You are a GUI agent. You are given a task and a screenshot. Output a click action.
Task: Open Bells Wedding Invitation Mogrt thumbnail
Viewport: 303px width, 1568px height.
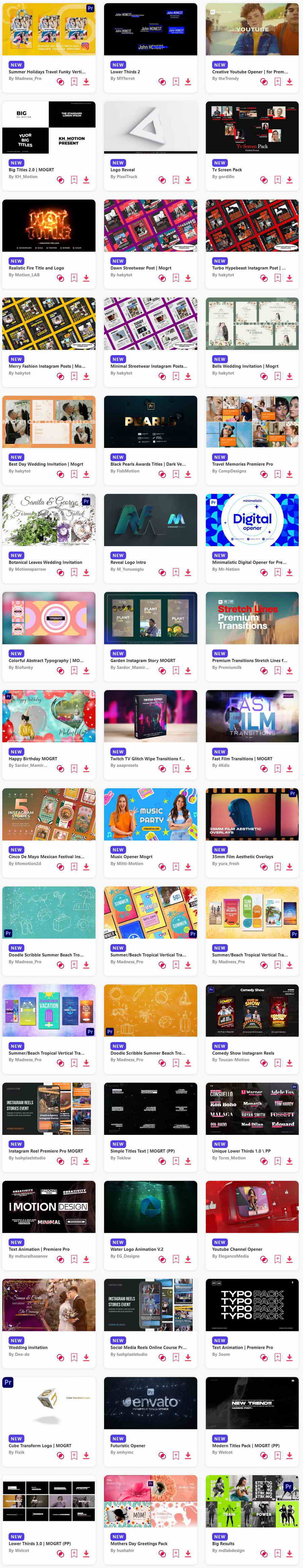[252, 323]
